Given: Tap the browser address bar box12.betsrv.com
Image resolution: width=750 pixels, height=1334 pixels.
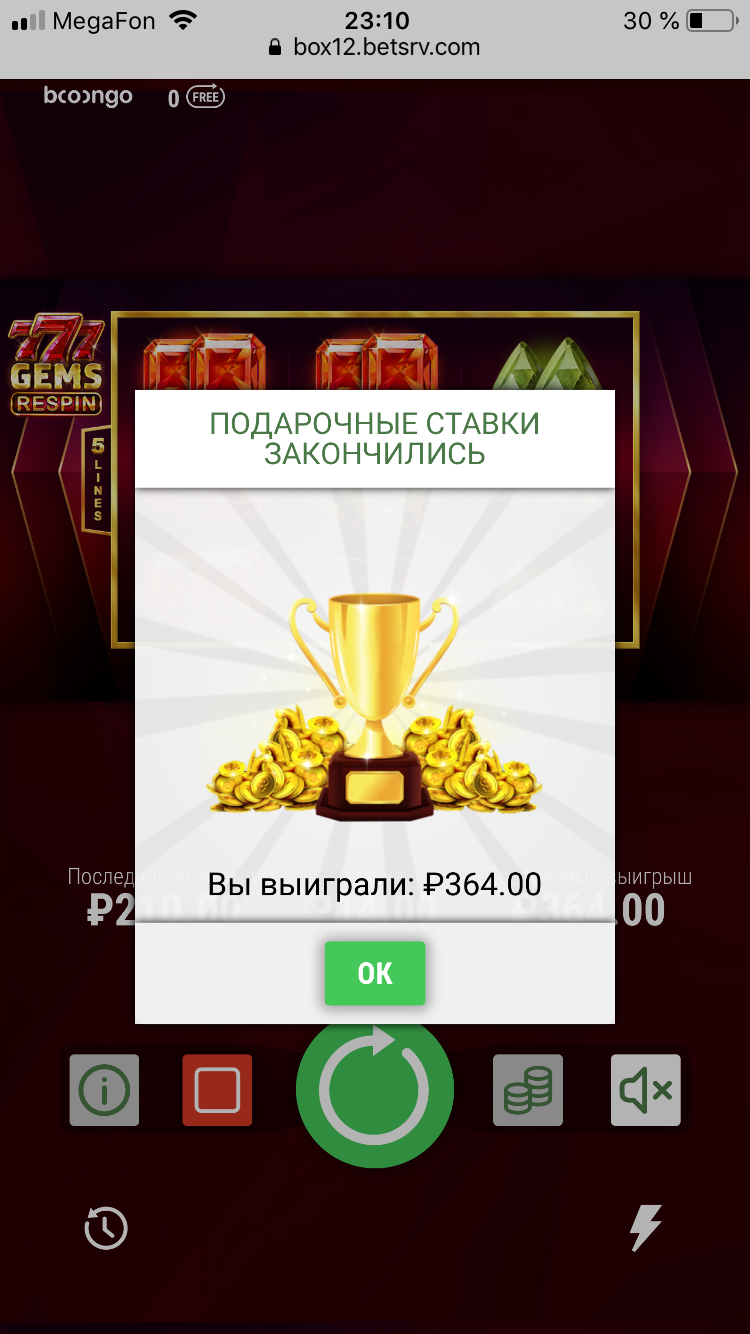Looking at the screenshot, I should click(x=375, y=47).
